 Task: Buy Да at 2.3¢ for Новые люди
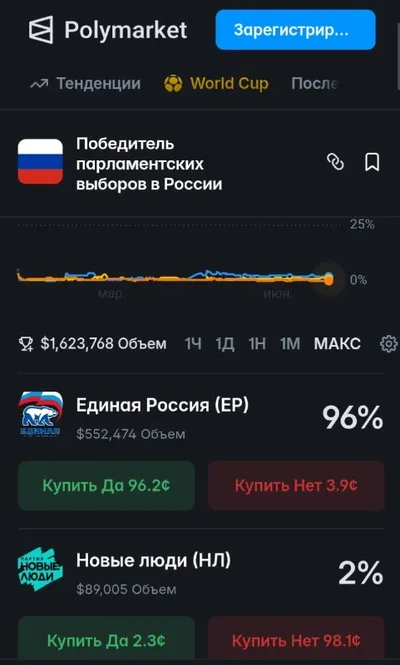106,640
